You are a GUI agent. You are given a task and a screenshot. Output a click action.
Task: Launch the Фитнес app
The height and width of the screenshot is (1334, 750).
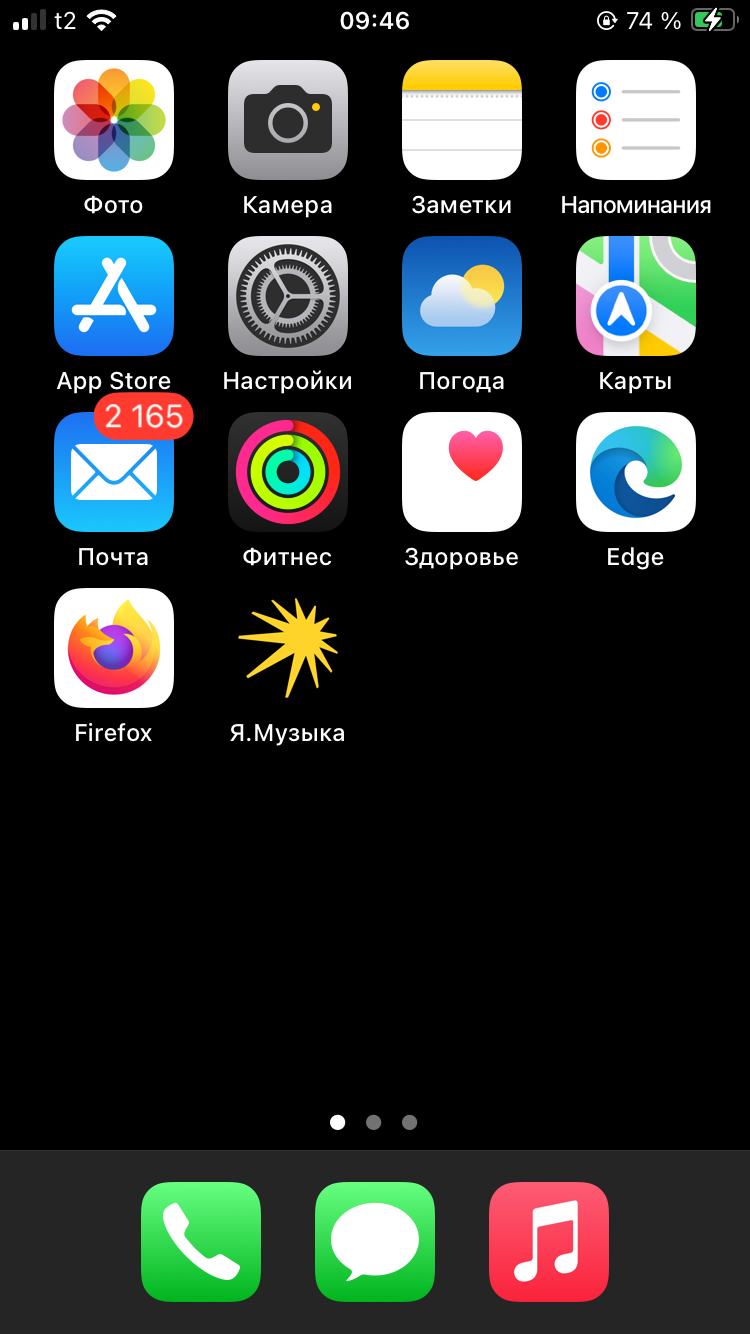coord(288,472)
